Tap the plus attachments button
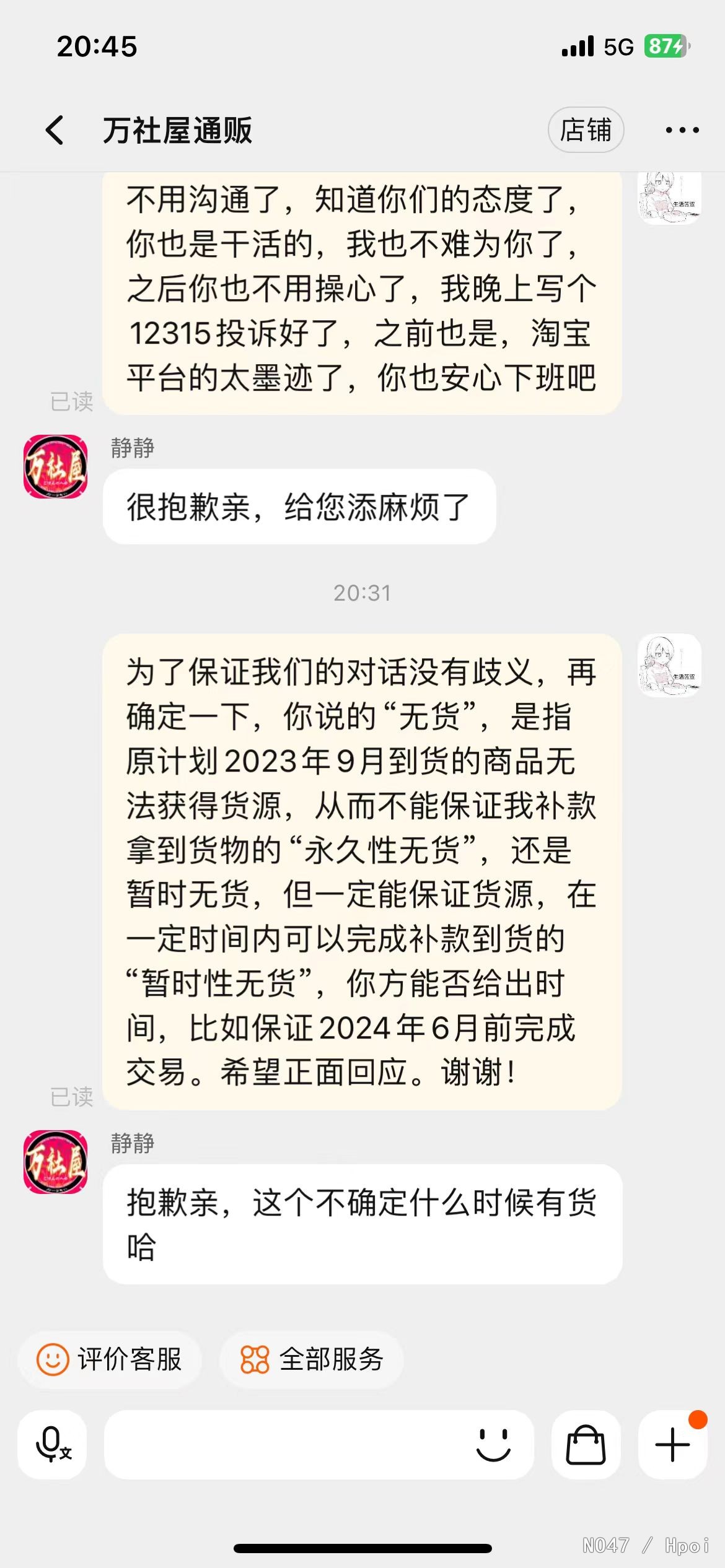The width and height of the screenshot is (725, 1568). point(672,1445)
